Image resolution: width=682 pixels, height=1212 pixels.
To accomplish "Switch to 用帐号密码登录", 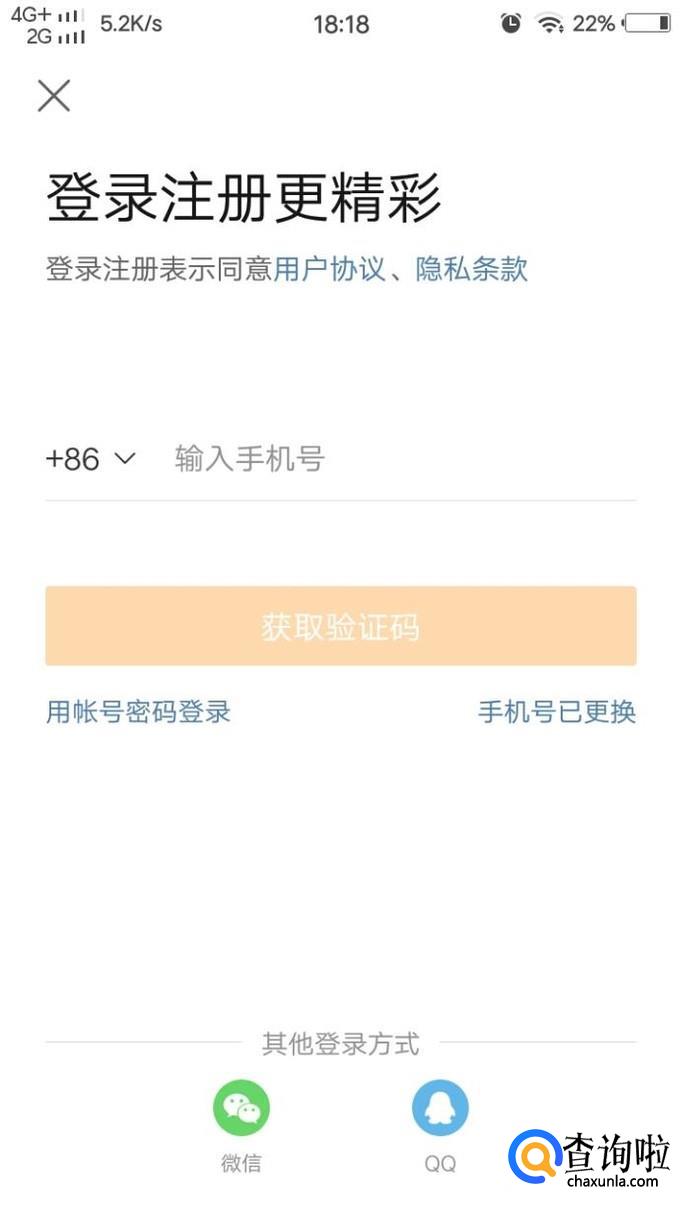I will click(138, 712).
